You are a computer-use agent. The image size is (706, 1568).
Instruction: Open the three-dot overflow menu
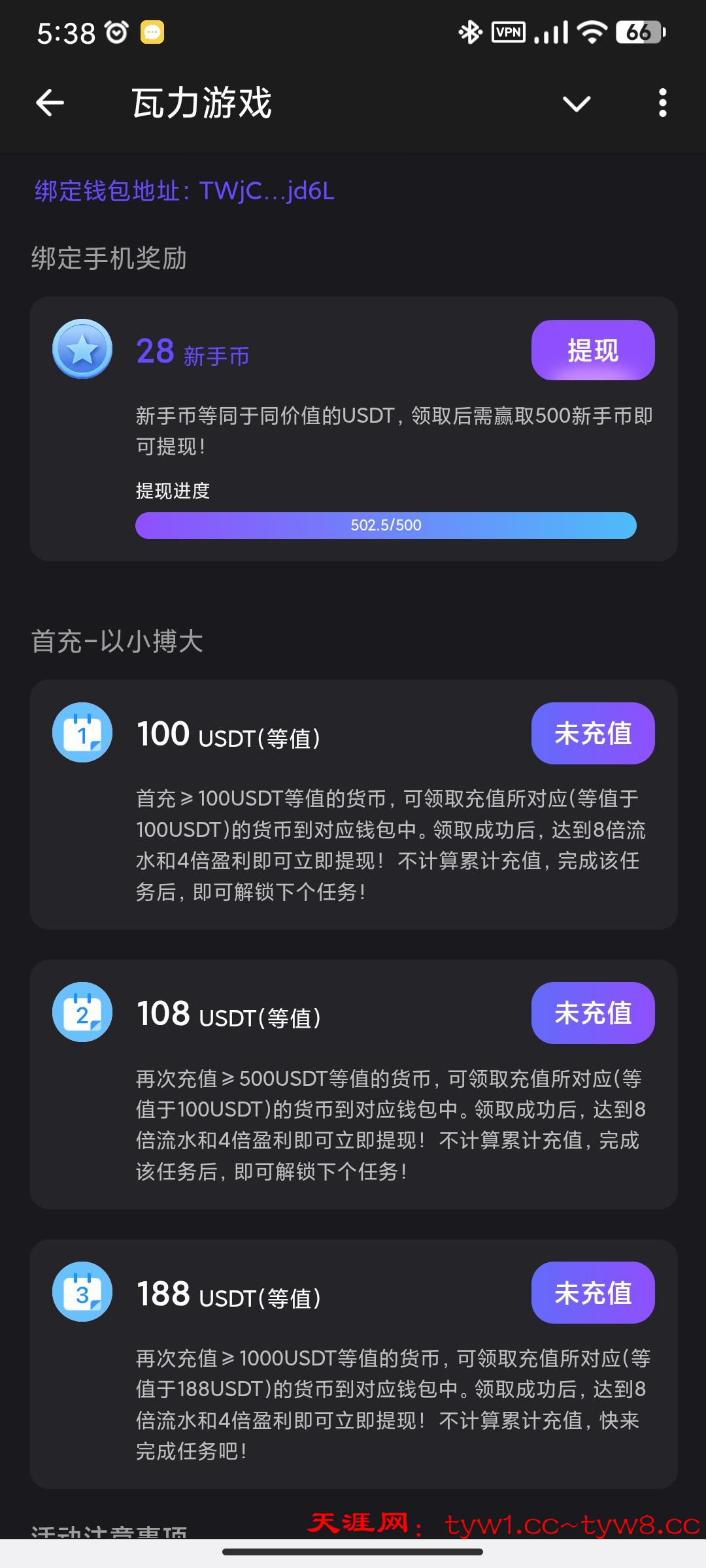point(663,103)
